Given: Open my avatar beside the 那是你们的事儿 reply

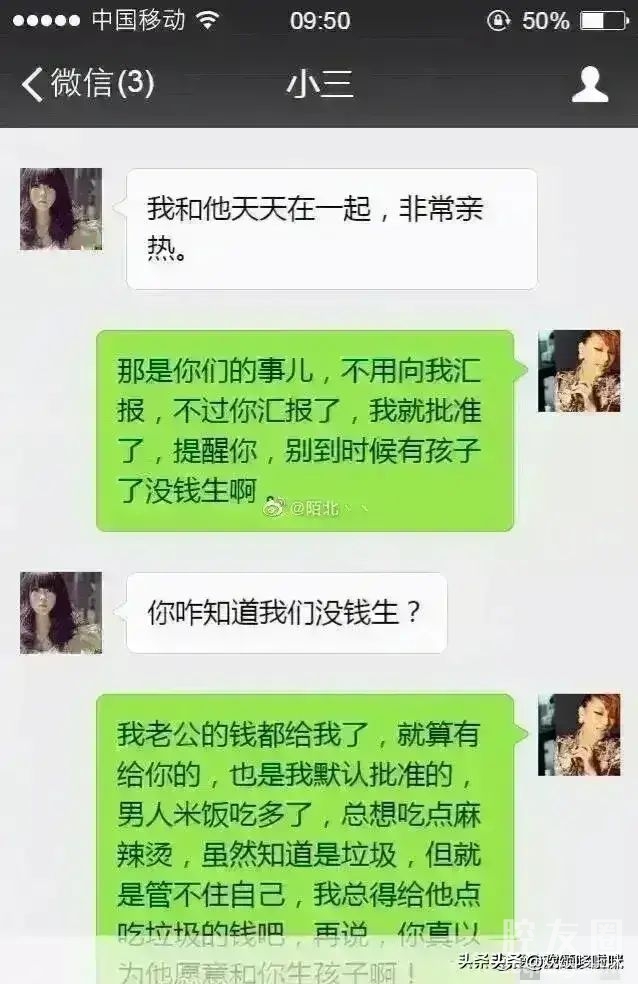Looking at the screenshot, I should click(579, 370).
